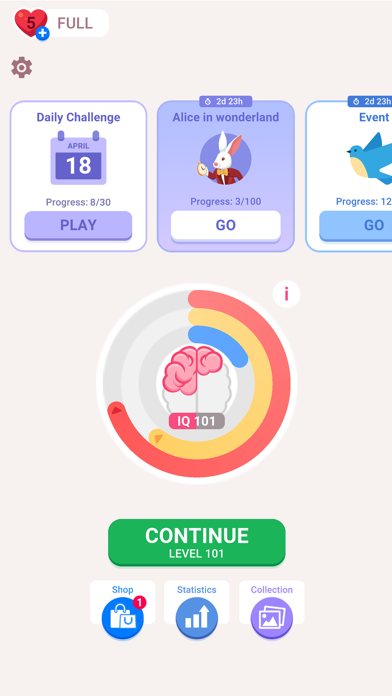This screenshot has width=392, height=696.
Task: Open the Collection
Action: pos(272,617)
